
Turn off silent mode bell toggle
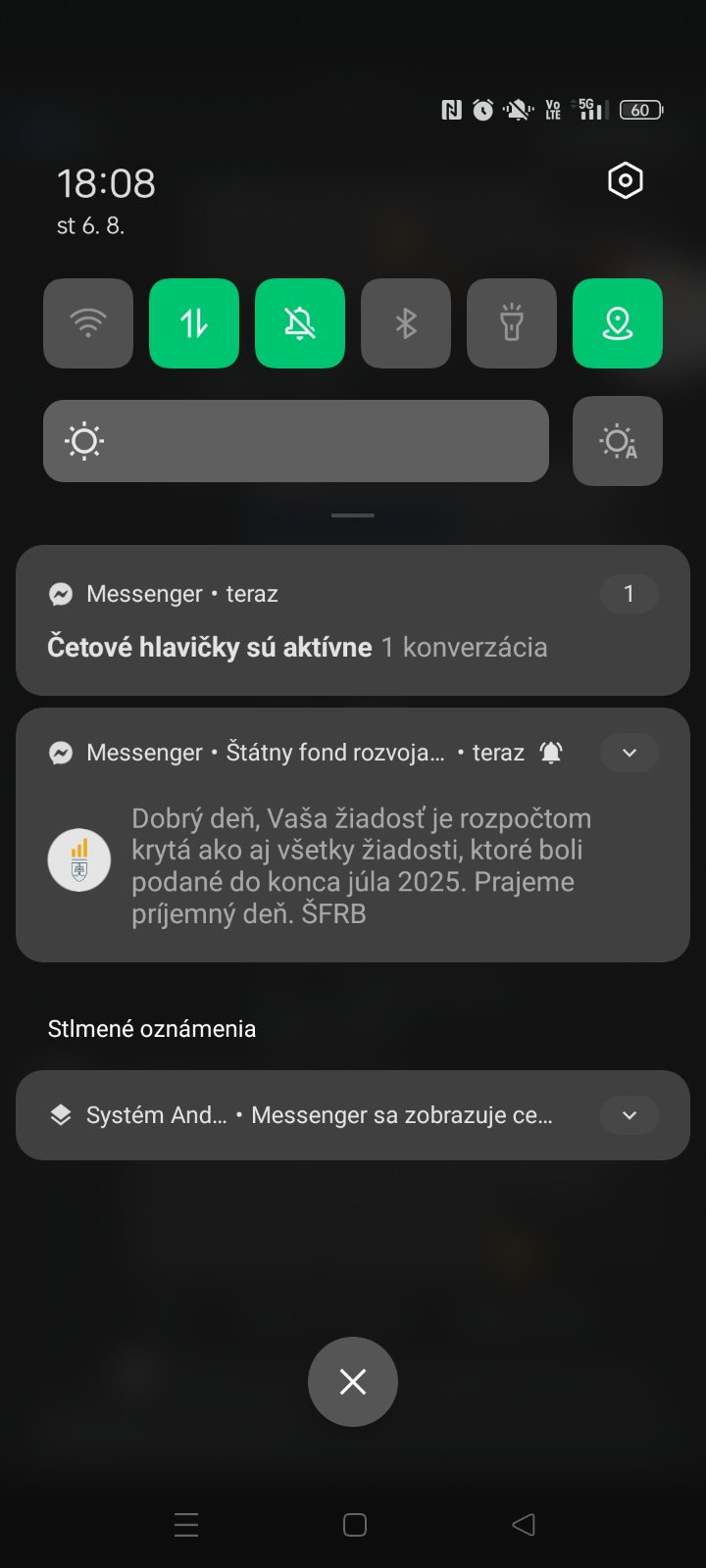300,323
